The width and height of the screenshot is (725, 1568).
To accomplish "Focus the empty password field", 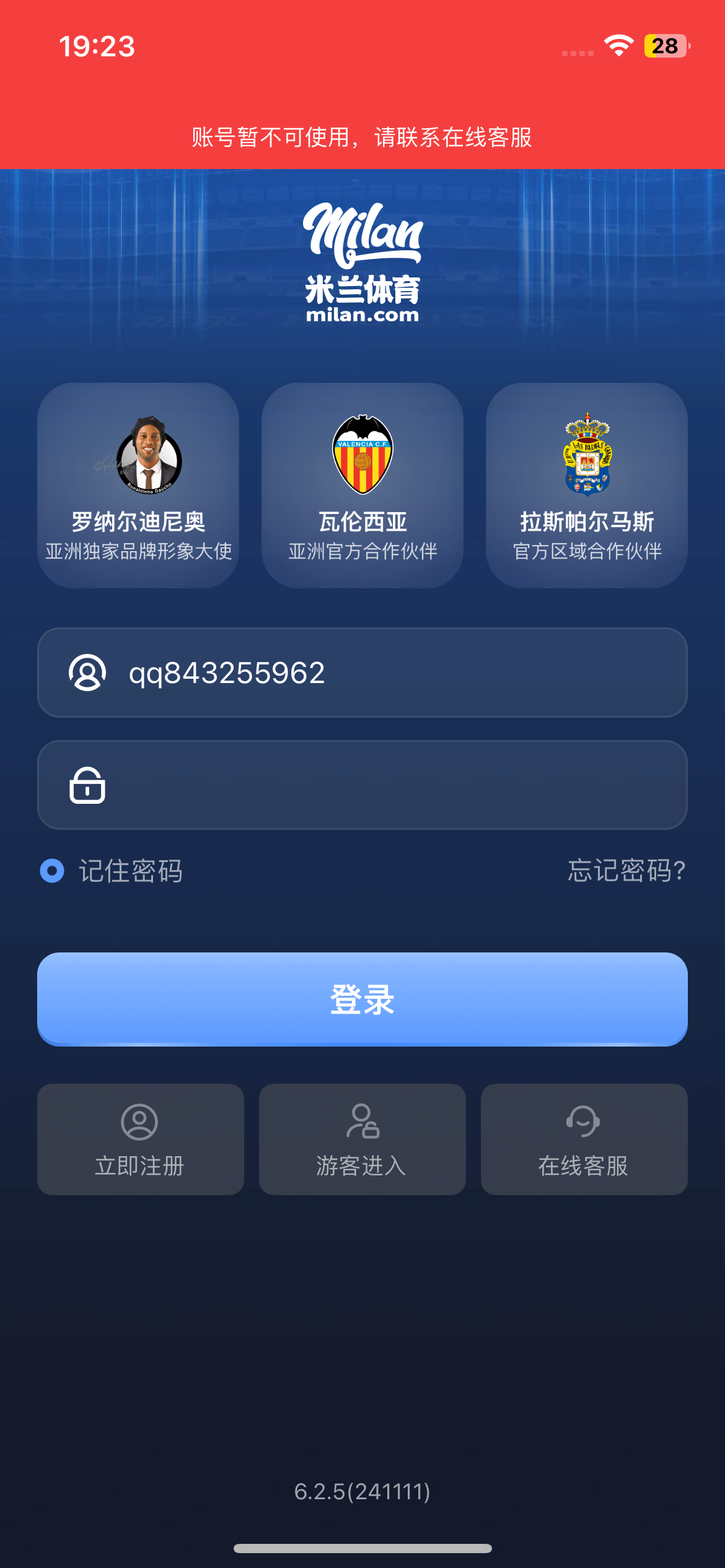I will click(384, 785).
